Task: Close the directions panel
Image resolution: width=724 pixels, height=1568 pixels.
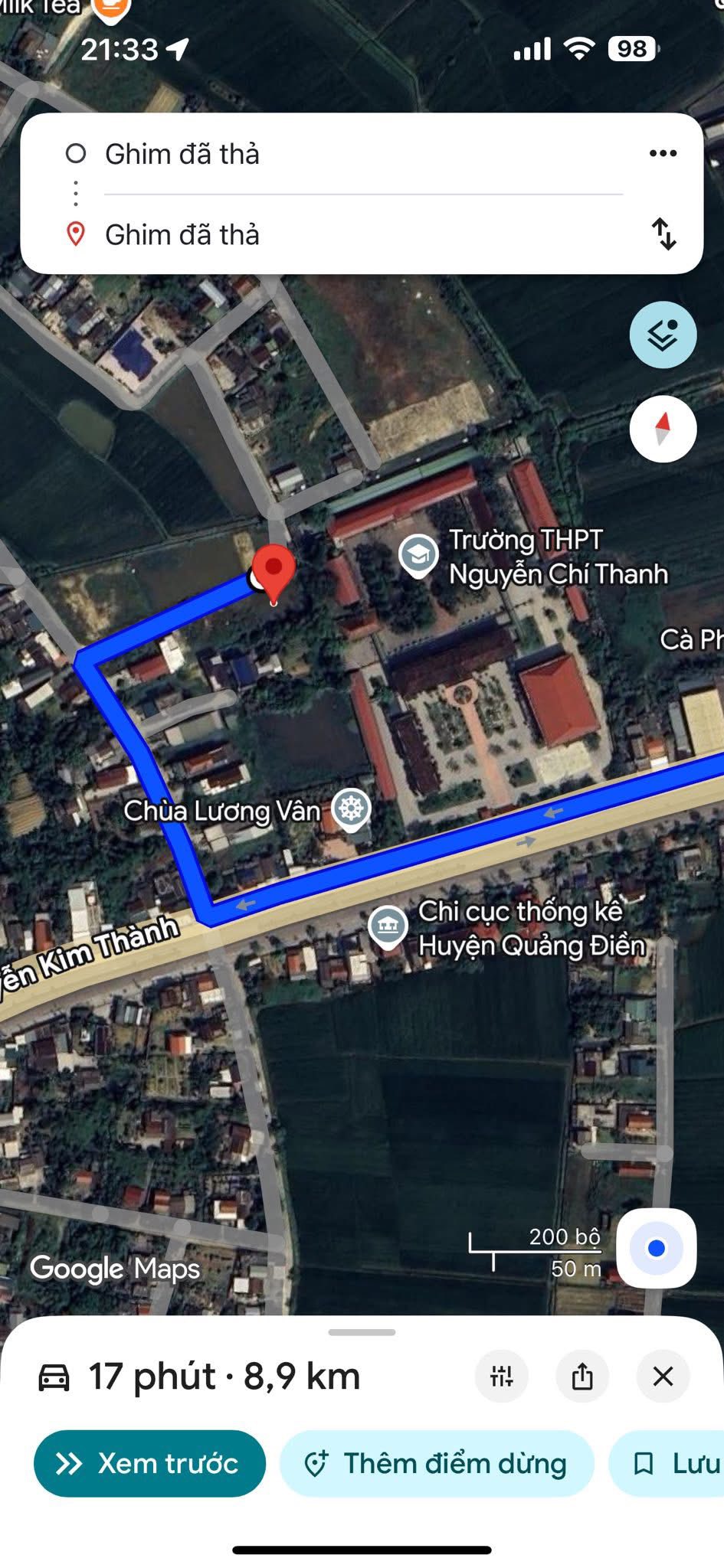Action: 663,1376
